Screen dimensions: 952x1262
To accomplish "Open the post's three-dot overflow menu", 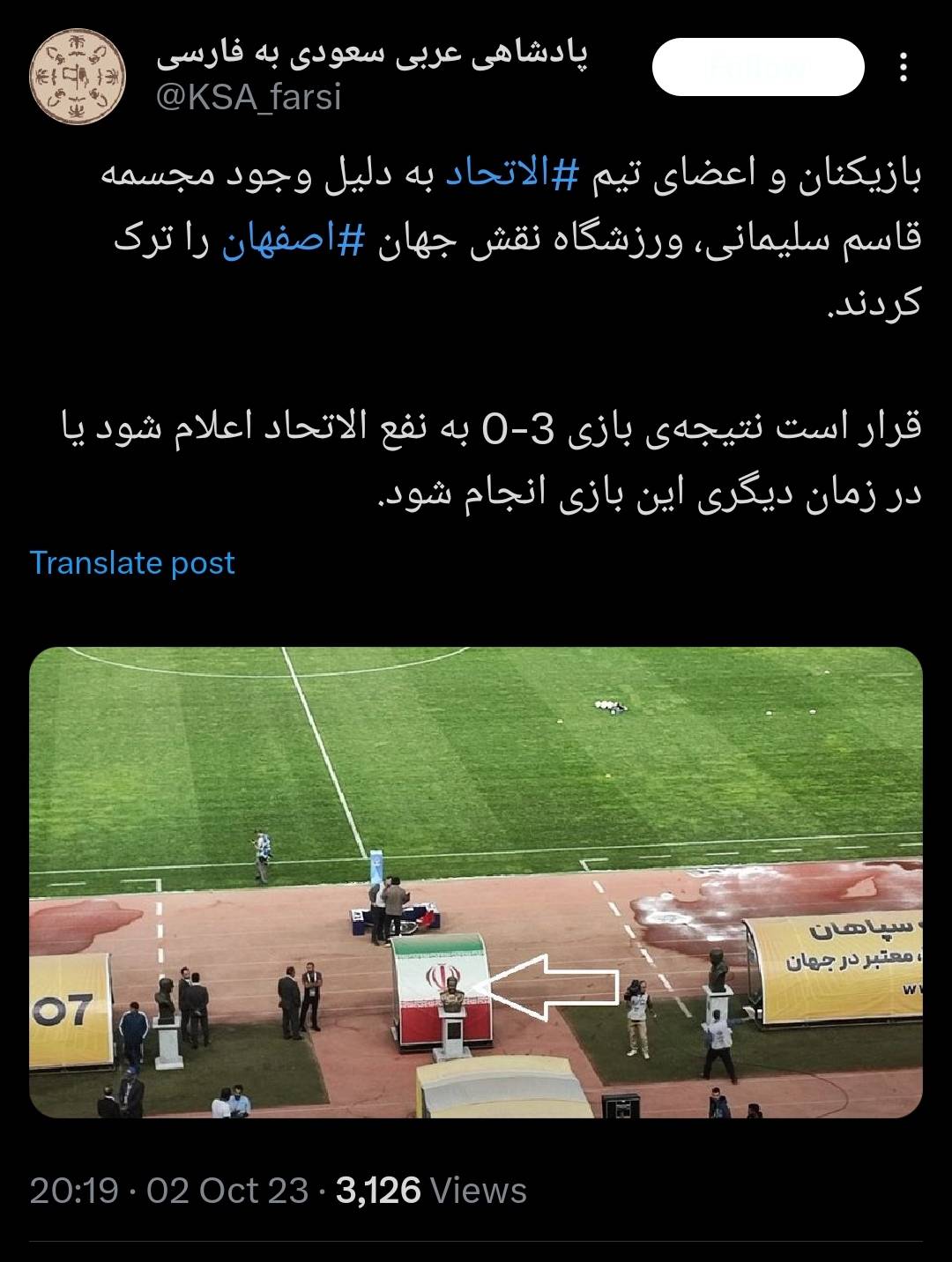I will click(904, 68).
